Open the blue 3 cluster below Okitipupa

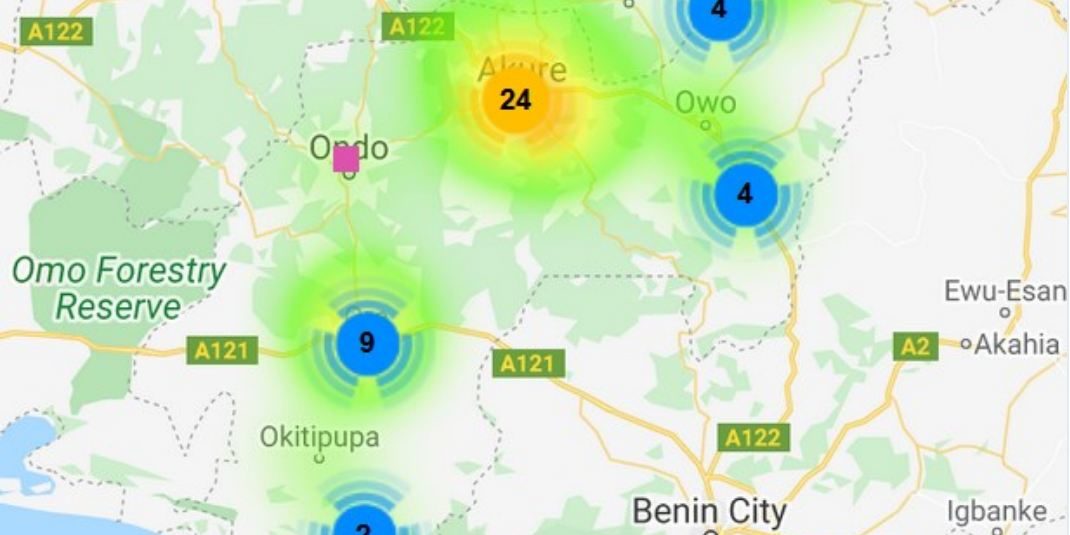[363, 524]
